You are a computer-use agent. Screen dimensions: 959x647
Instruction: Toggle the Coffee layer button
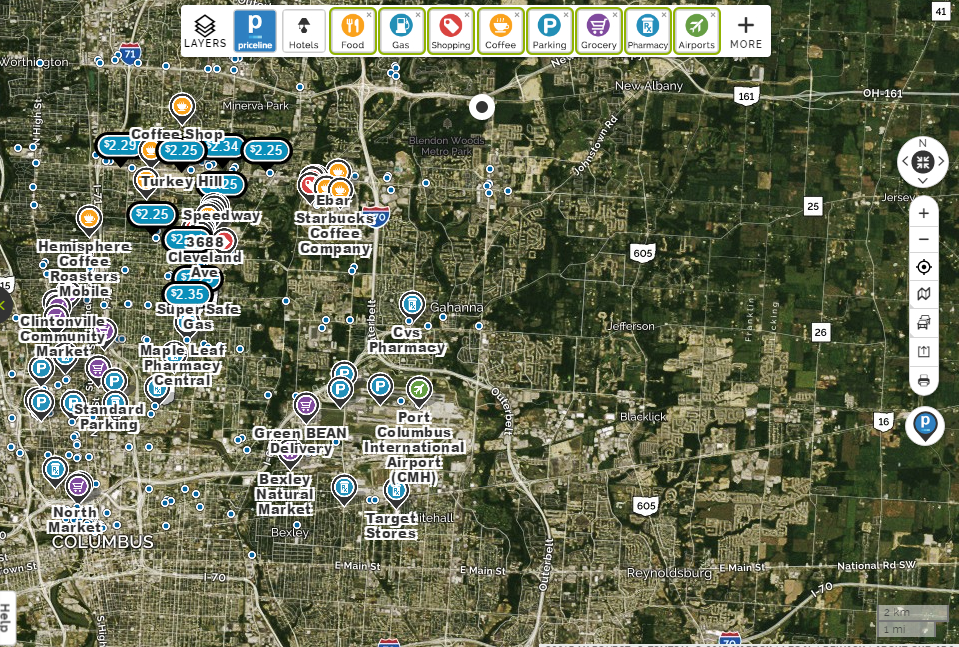point(500,31)
